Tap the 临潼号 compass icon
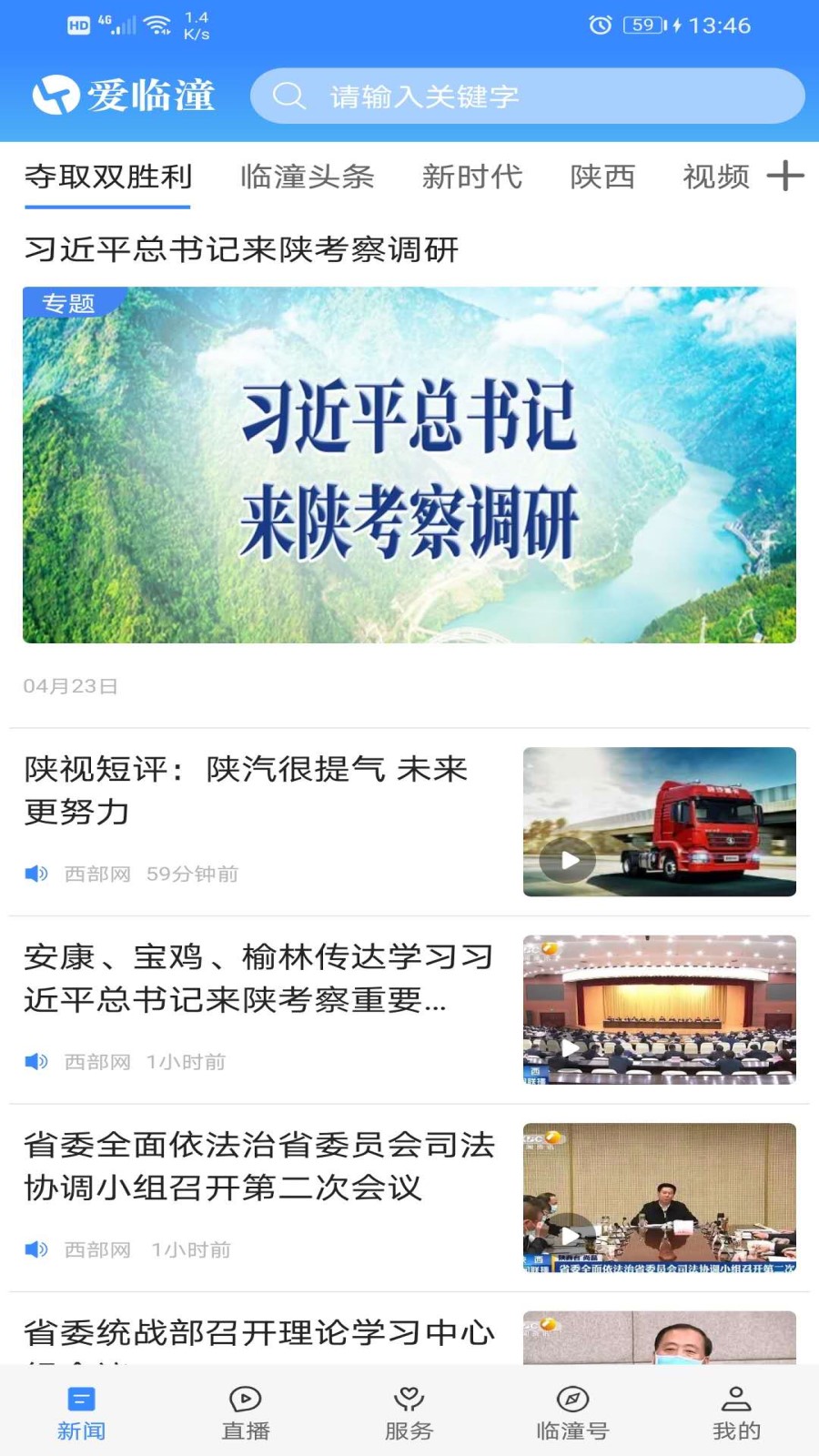Screen dimensions: 819x1456 tap(571, 1399)
